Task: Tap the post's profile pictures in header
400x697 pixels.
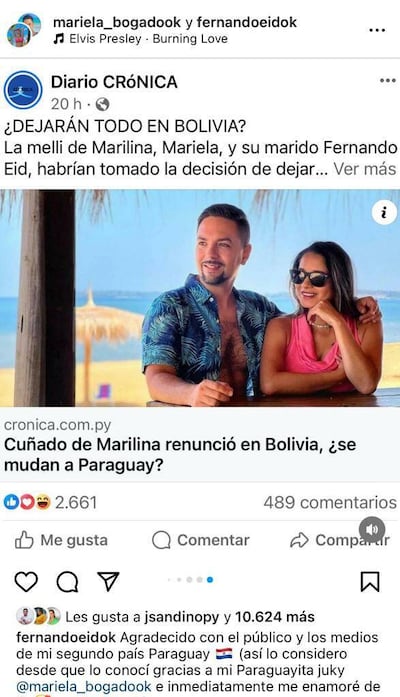Action: [x=24, y=30]
